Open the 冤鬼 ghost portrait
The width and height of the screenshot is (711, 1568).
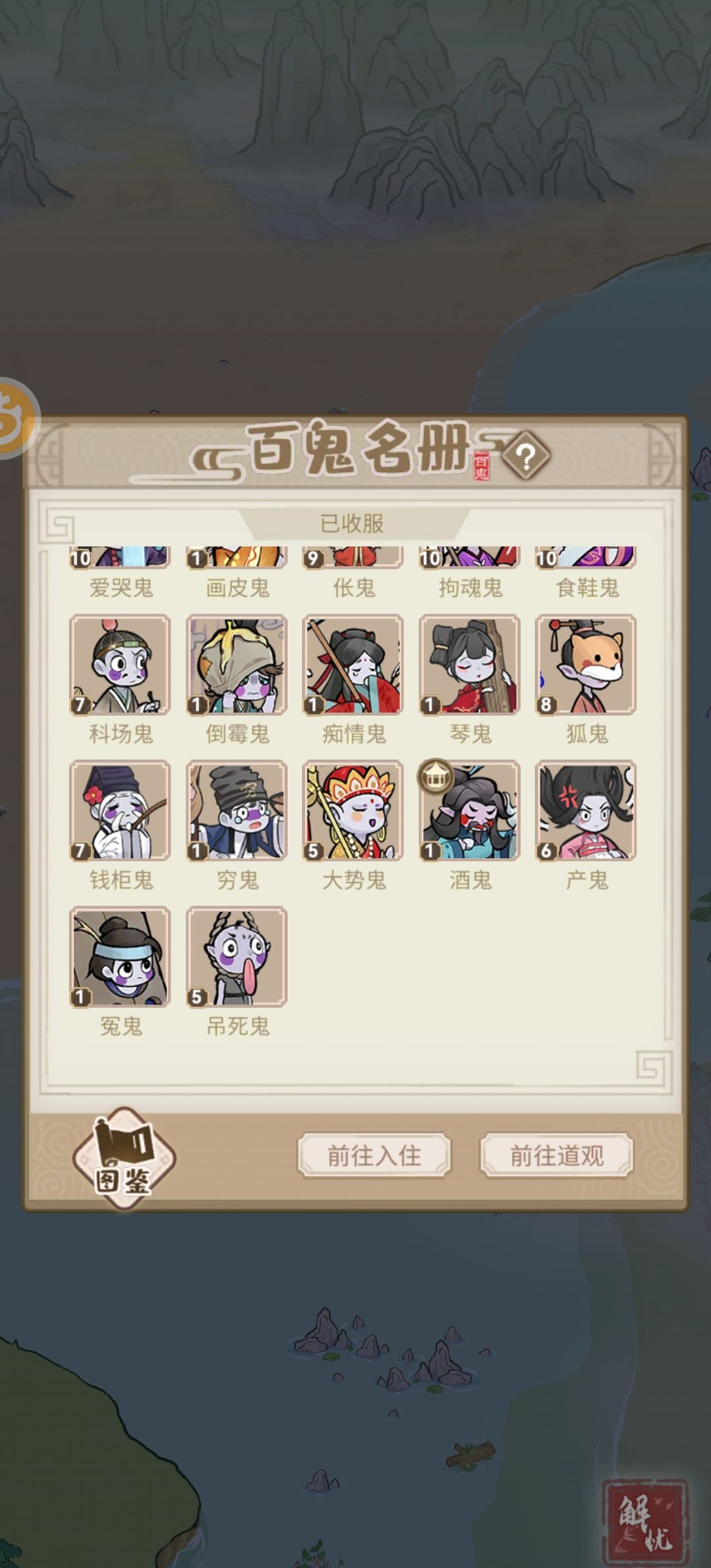pos(120,960)
